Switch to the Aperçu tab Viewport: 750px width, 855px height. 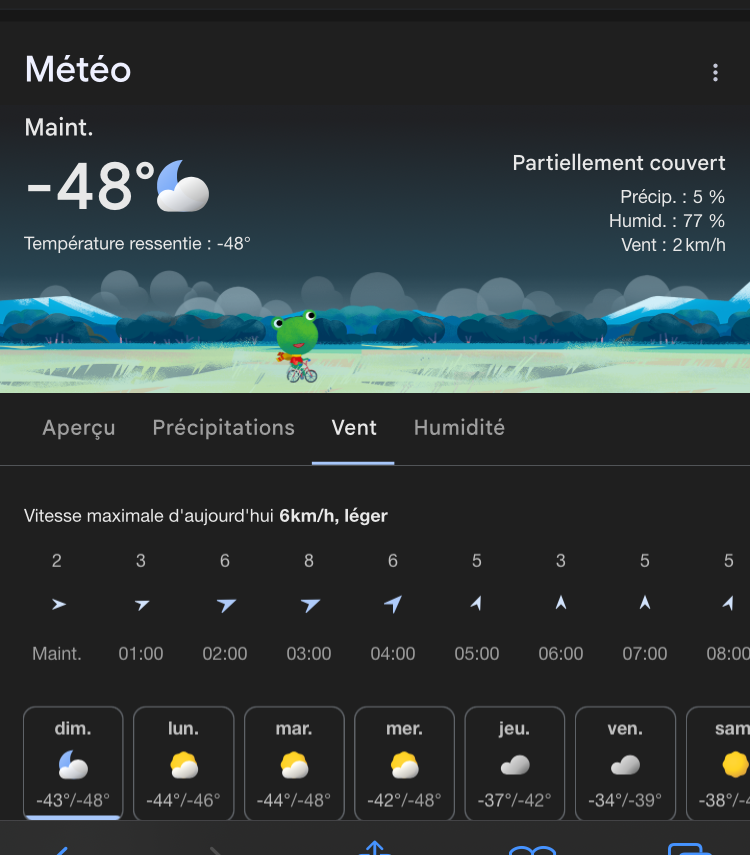(x=79, y=428)
